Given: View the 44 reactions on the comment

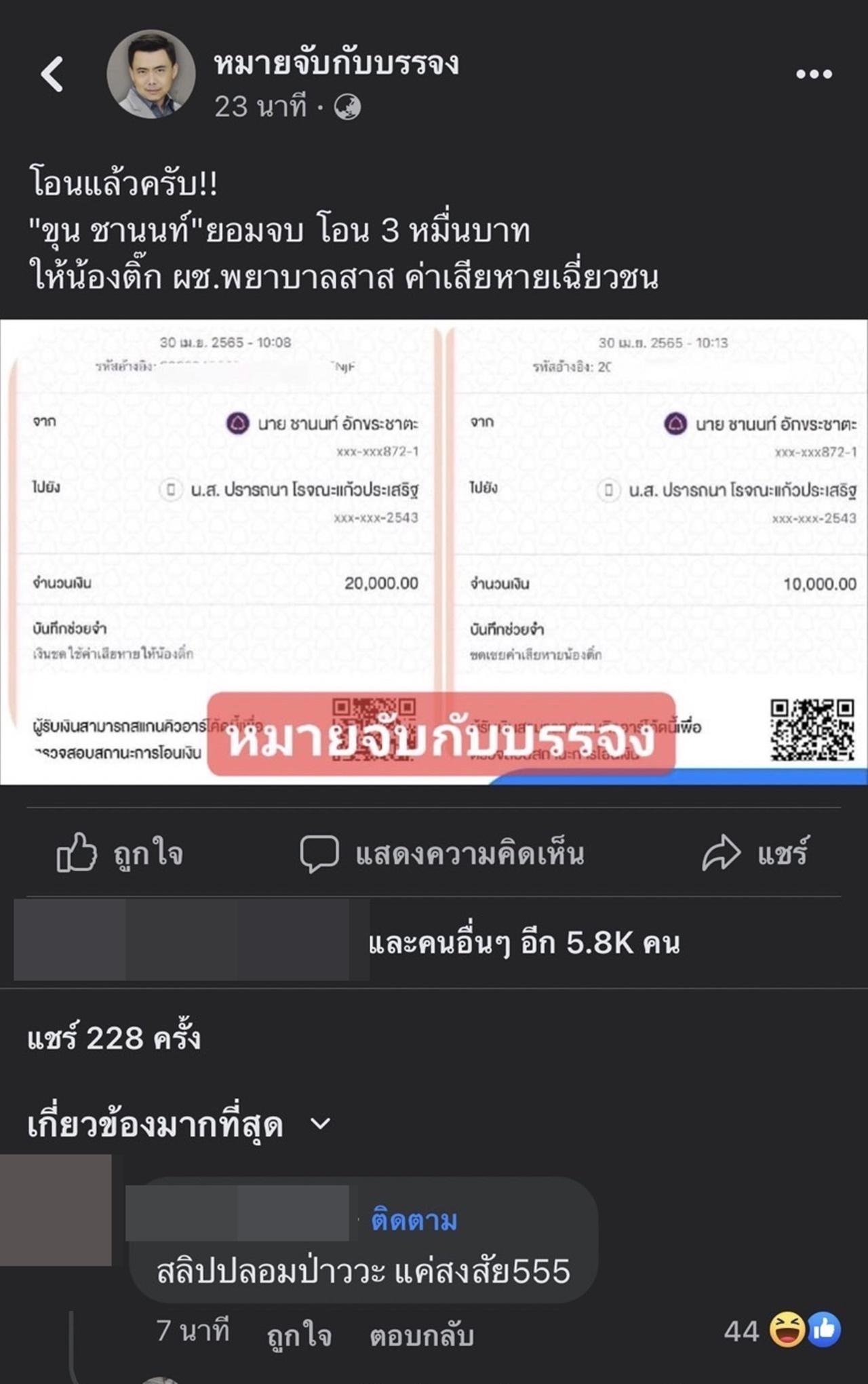Looking at the screenshot, I should (x=781, y=1331).
